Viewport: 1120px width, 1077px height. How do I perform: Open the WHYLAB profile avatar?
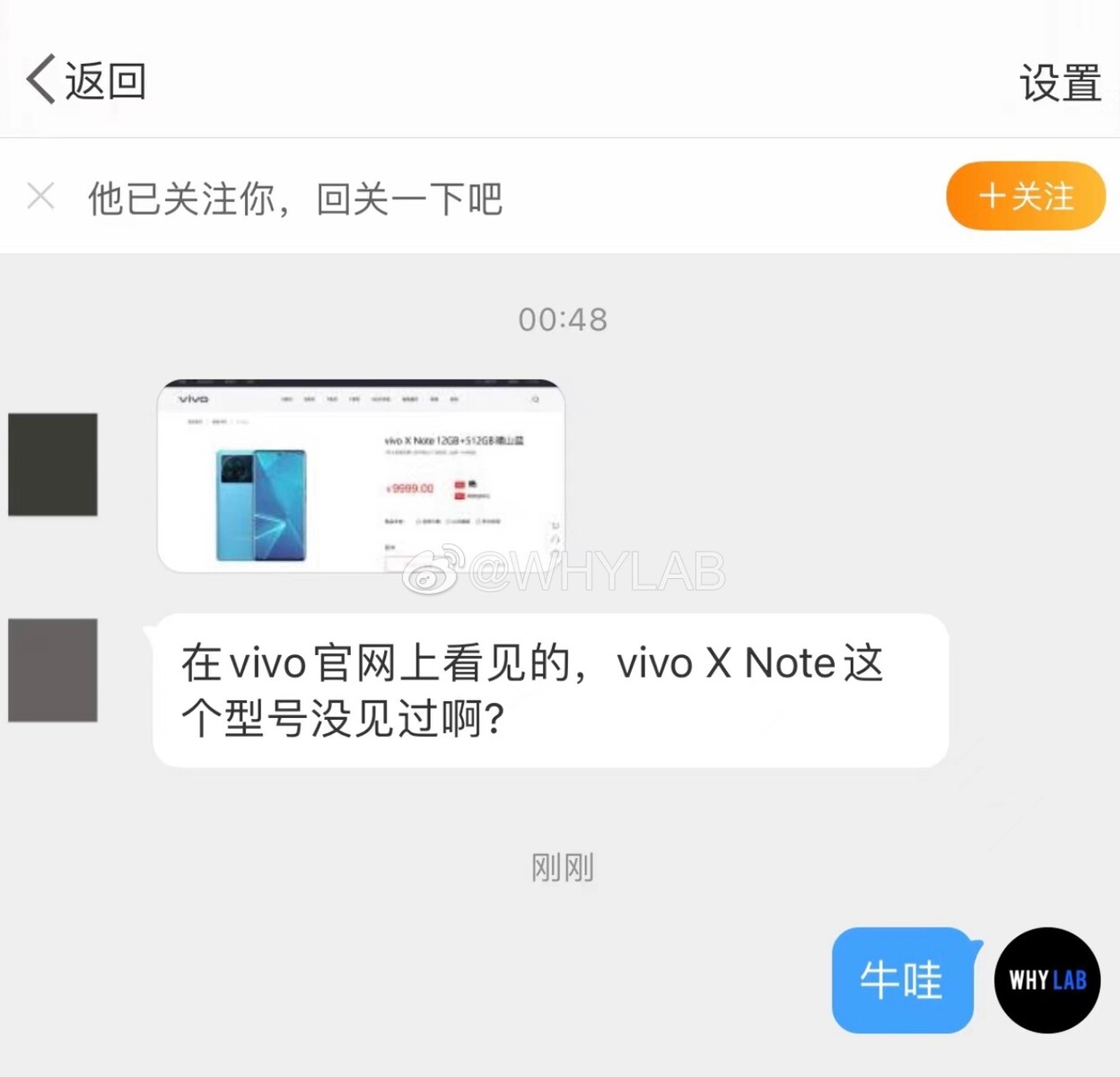(x=1046, y=980)
